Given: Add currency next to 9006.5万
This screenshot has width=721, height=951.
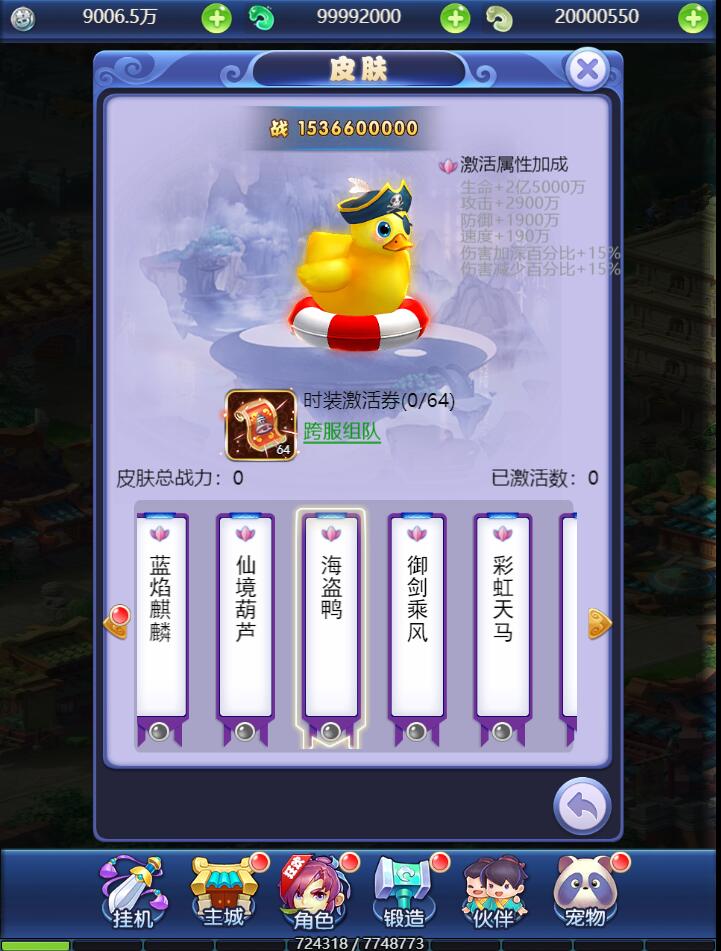Looking at the screenshot, I should pos(216,17).
